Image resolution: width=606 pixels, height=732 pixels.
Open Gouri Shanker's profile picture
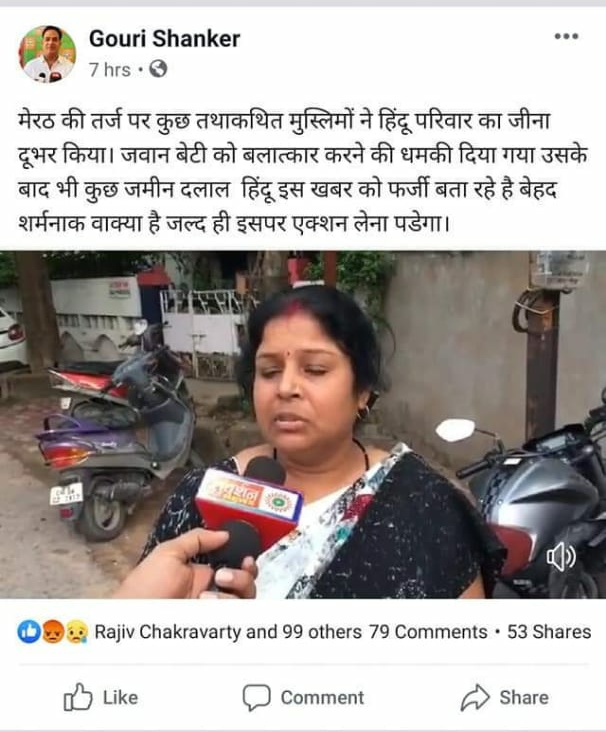click(x=46, y=54)
